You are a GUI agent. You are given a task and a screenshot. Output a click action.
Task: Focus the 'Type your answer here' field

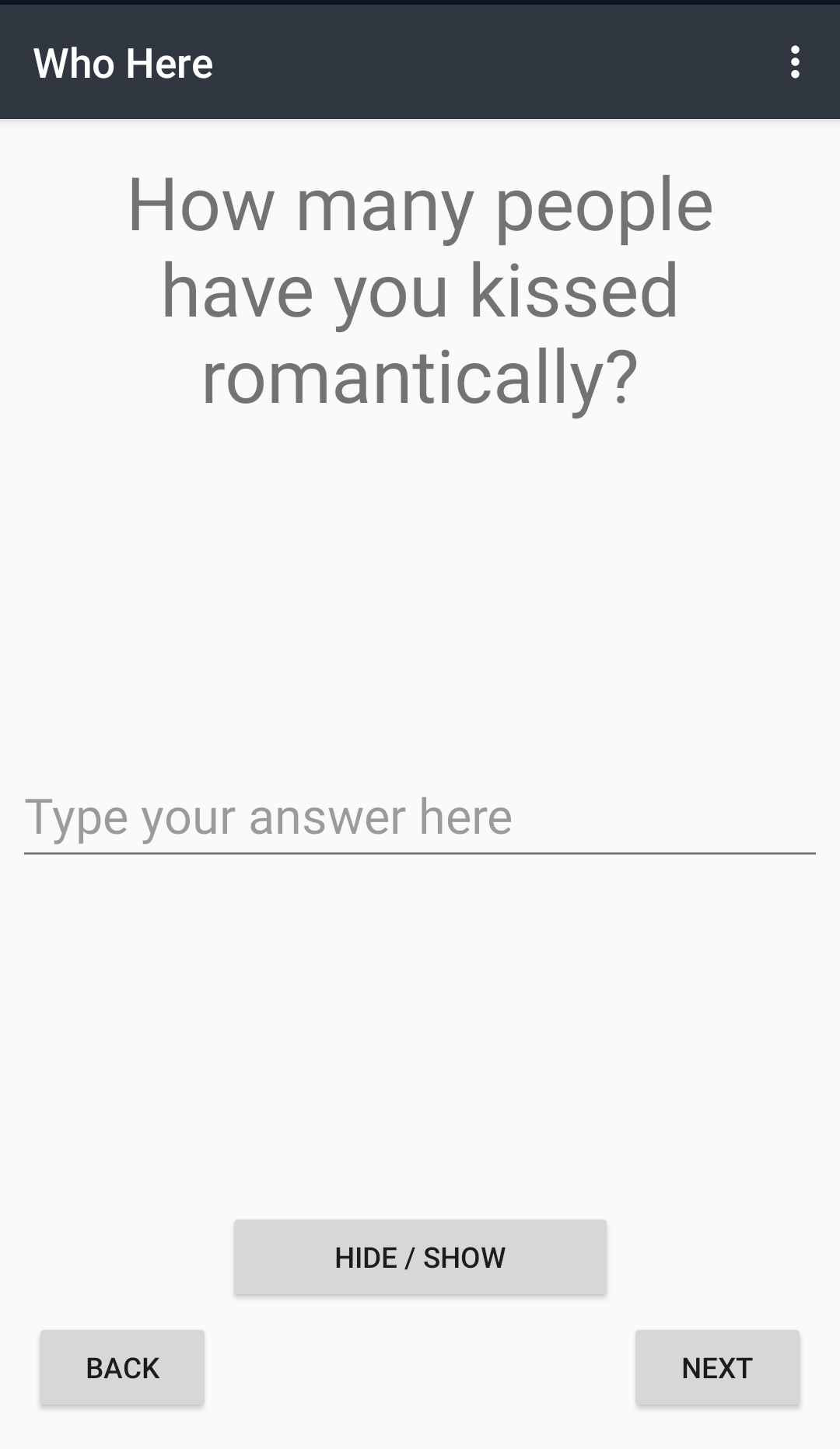pos(420,818)
